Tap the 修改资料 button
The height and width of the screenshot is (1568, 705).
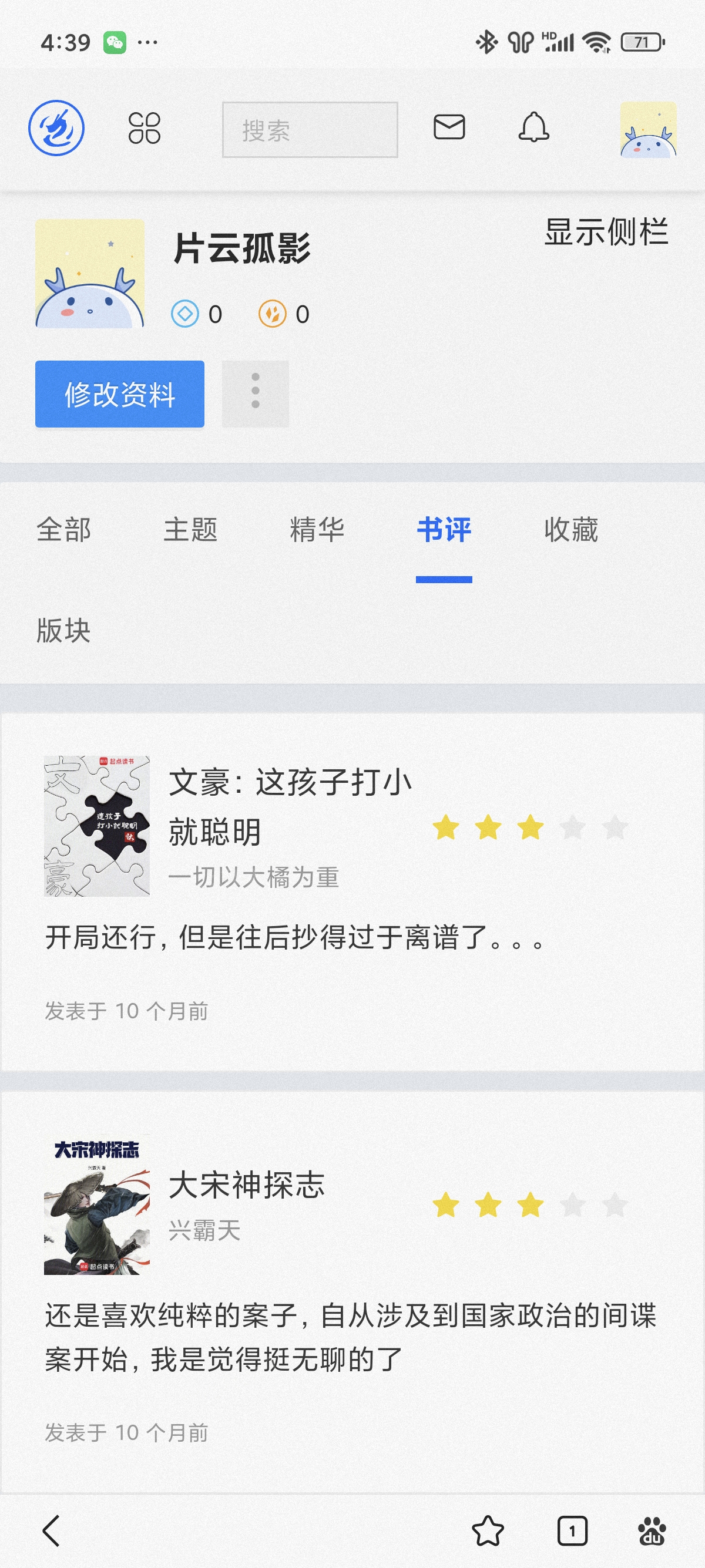pyautogui.click(x=119, y=394)
